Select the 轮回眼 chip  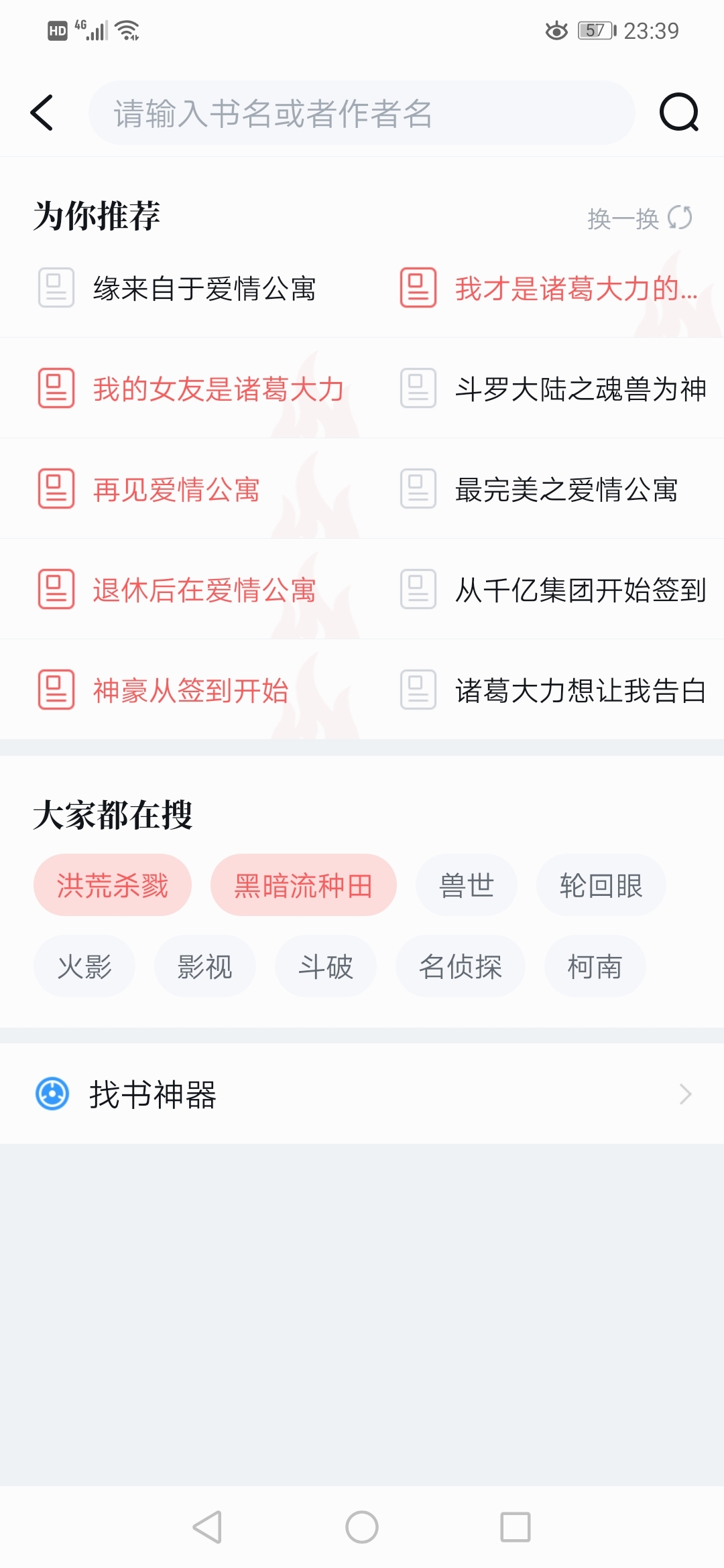tap(601, 885)
